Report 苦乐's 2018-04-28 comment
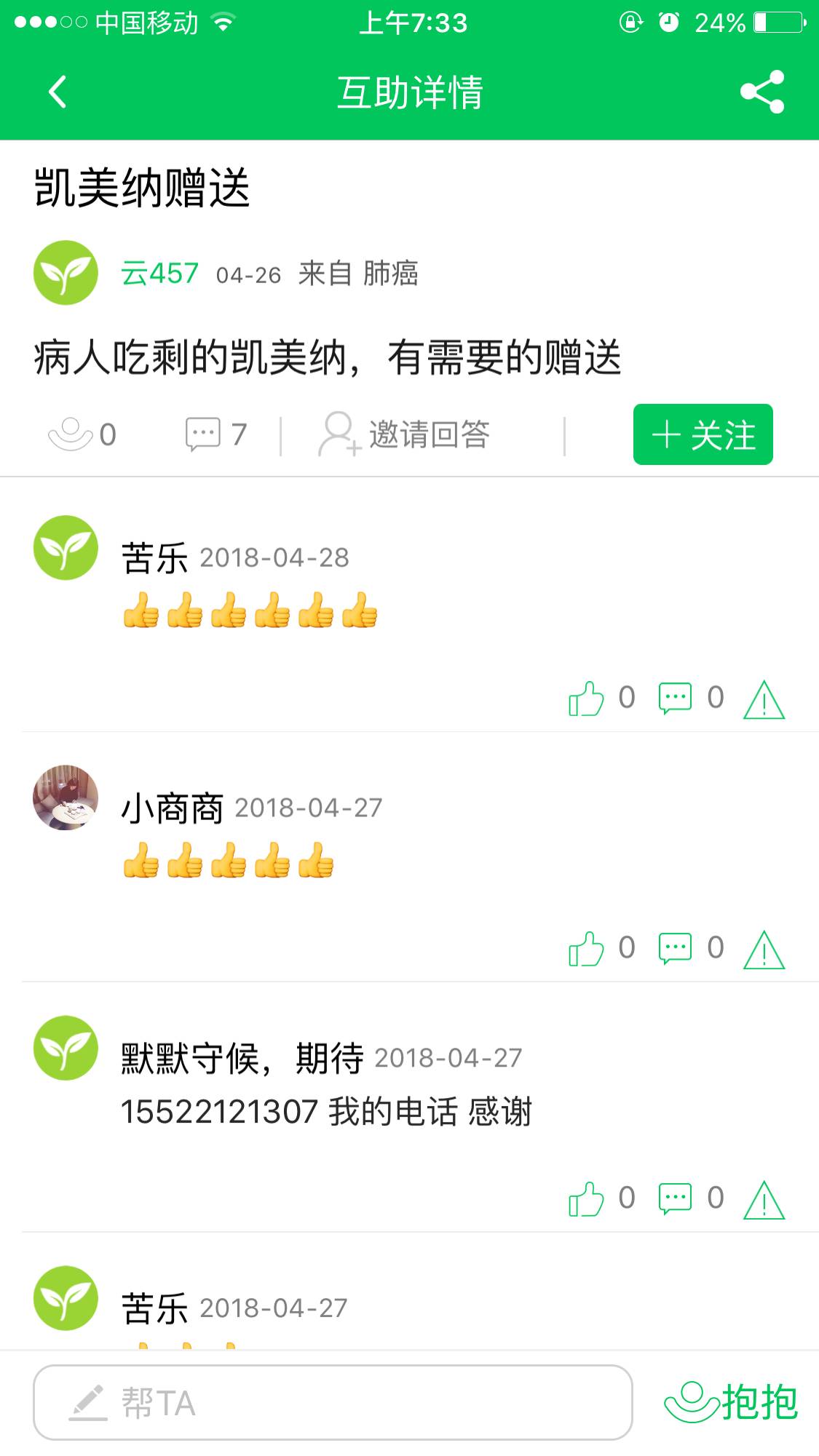Viewport: 819px width, 1456px height. pyautogui.click(x=764, y=700)
